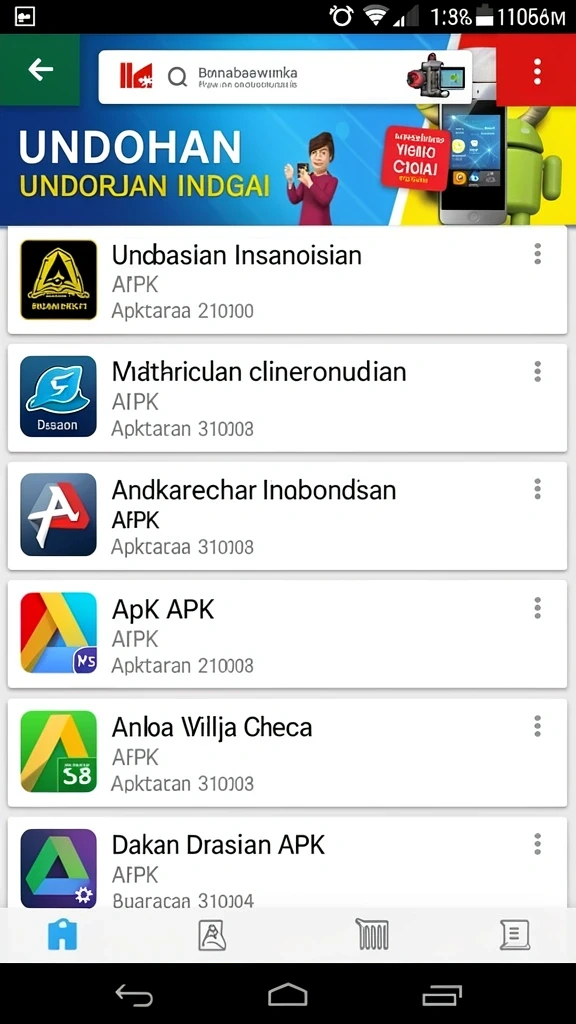Open the Dakan Drasian APK entry
Image resolution: width=576 pixels, height=1024 pixels.
point(287,862)
